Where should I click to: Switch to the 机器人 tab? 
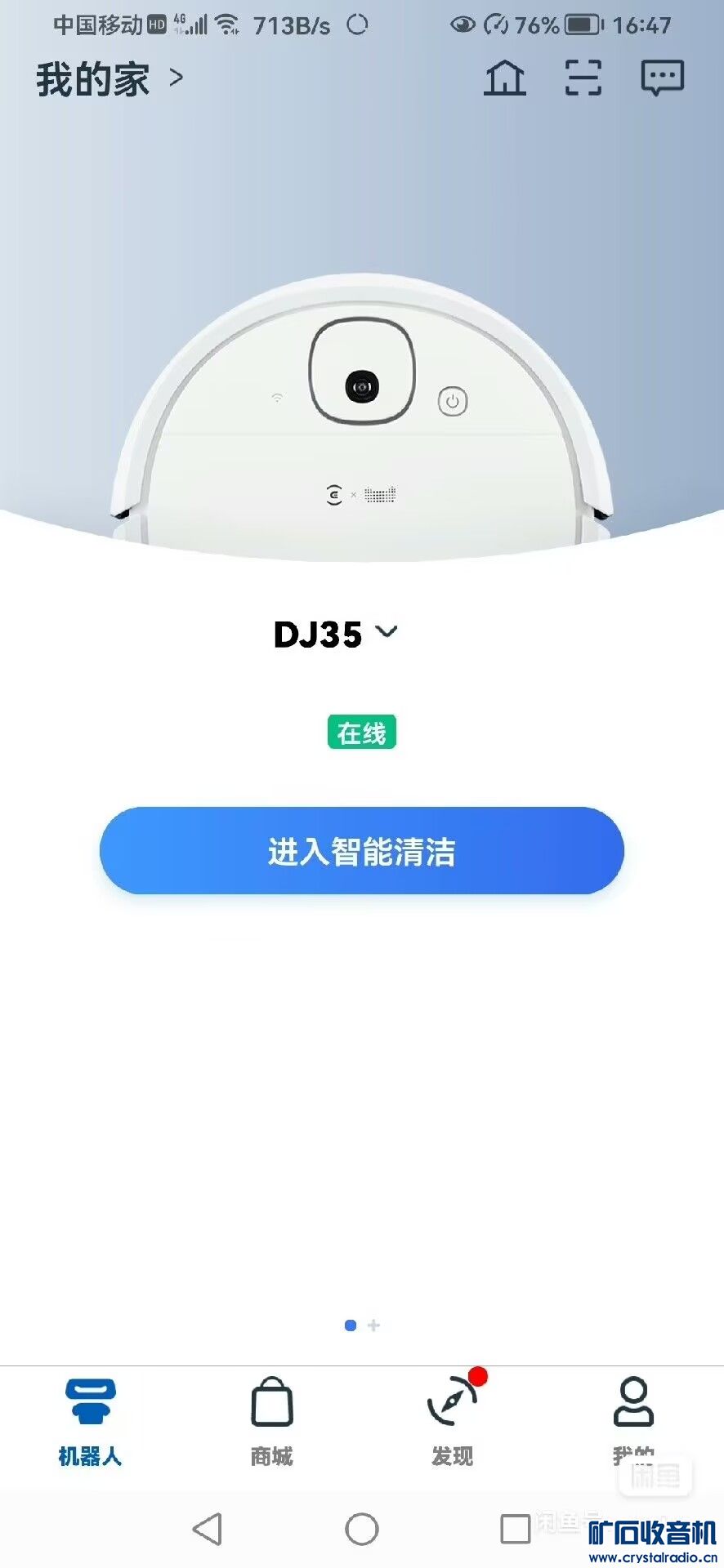(90, 1421)
